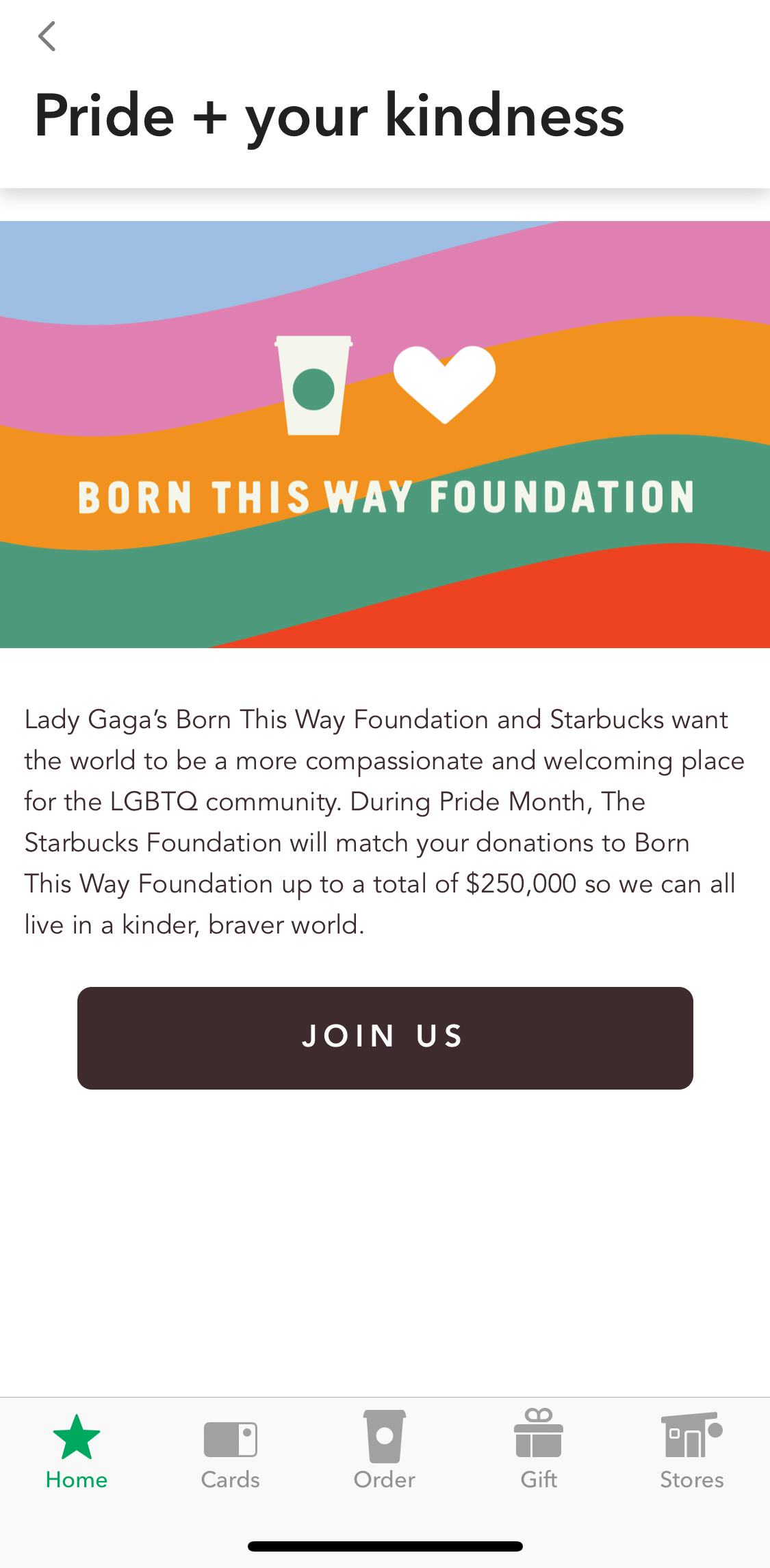The image size is (770, 1568).
Task: Tap the JOIN US button
Action: click(385, 1038)
